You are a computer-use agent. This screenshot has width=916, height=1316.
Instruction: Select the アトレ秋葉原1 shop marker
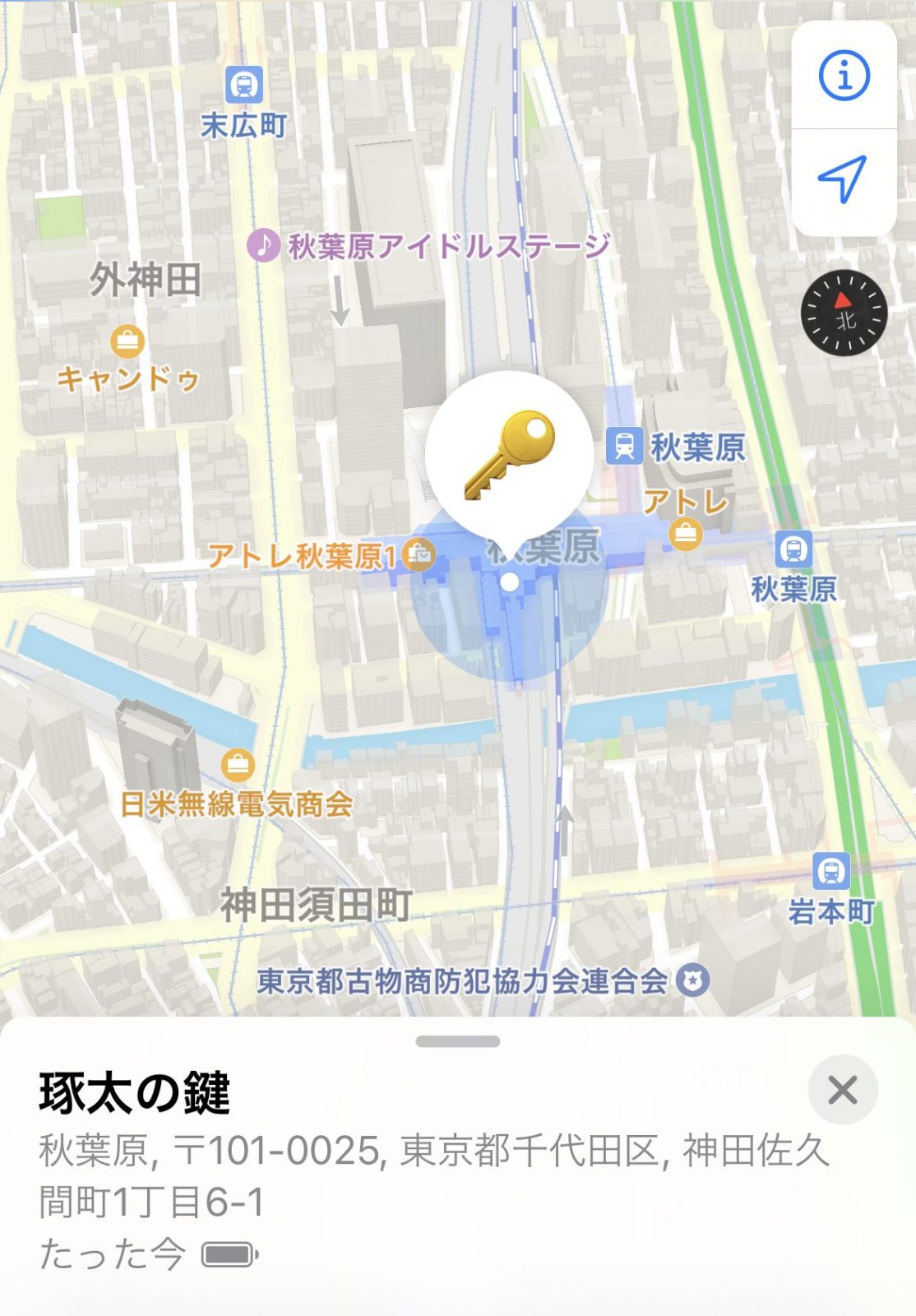point(419,555)
